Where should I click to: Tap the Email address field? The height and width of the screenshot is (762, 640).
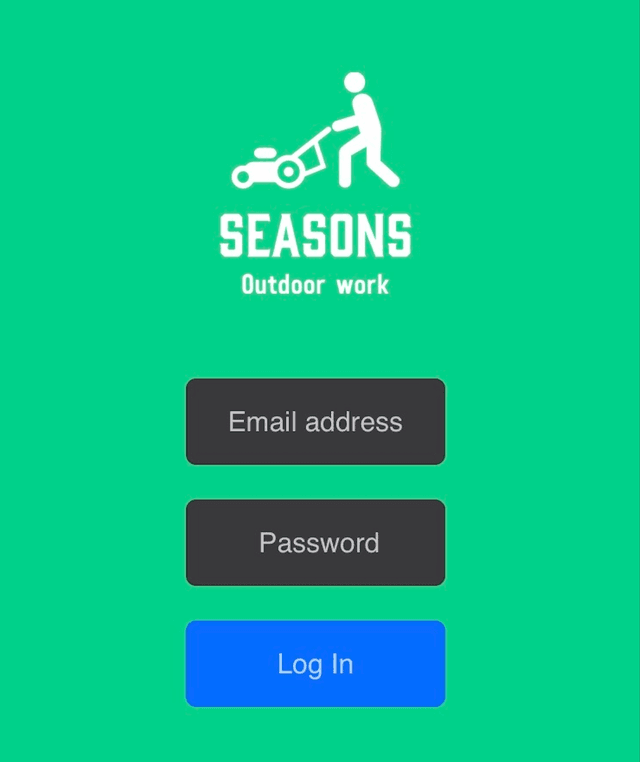click(315, 421)
